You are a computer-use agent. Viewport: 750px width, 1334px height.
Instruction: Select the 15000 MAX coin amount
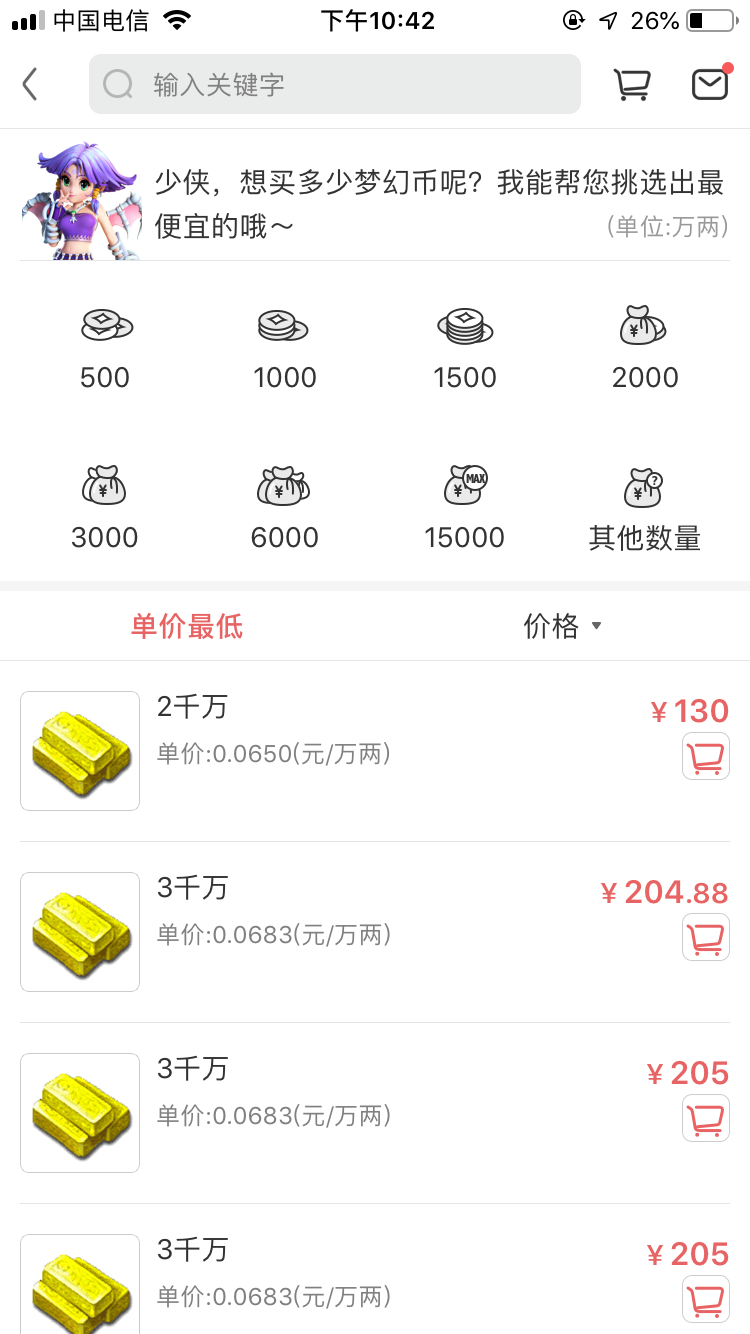(x=465, y=507)
